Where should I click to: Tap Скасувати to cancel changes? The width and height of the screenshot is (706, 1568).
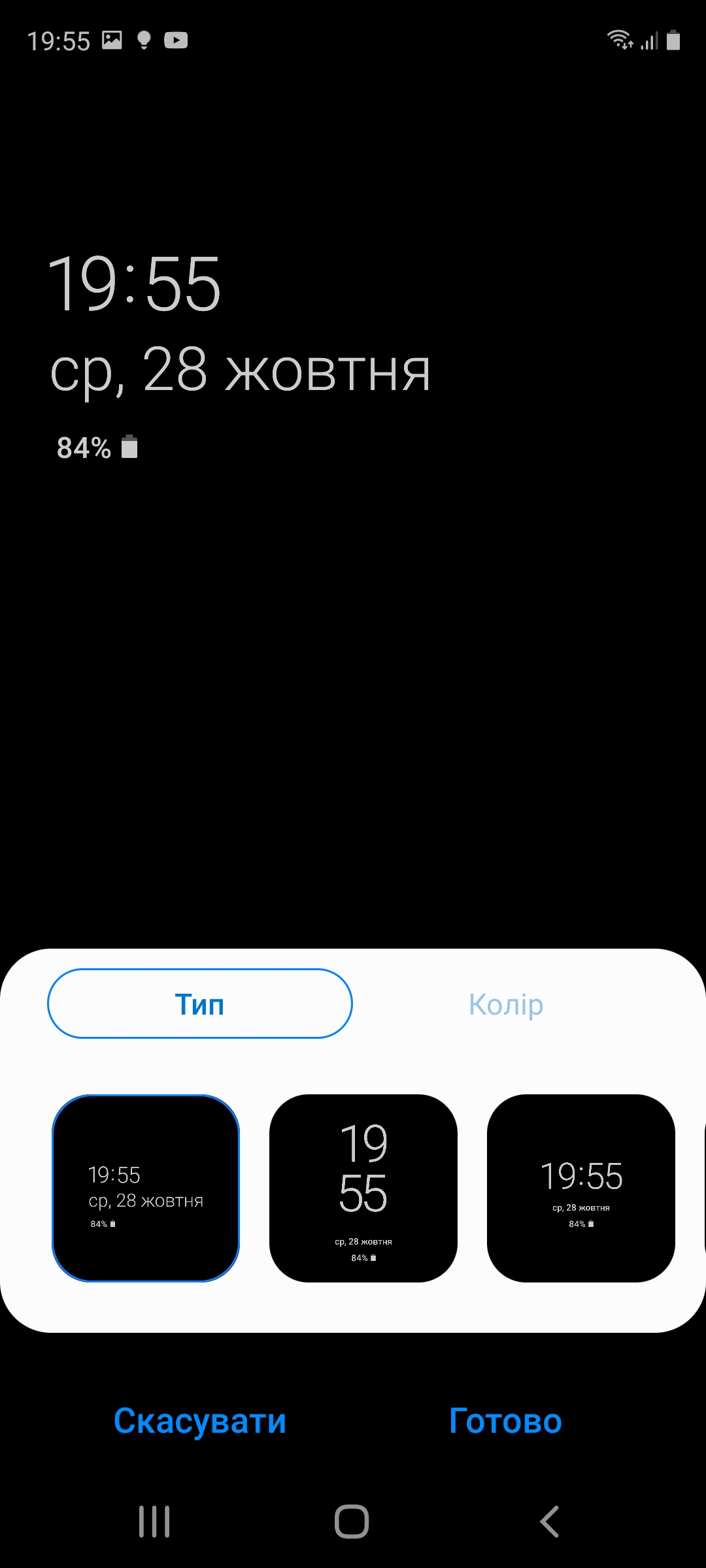[x=199, y=1421]
